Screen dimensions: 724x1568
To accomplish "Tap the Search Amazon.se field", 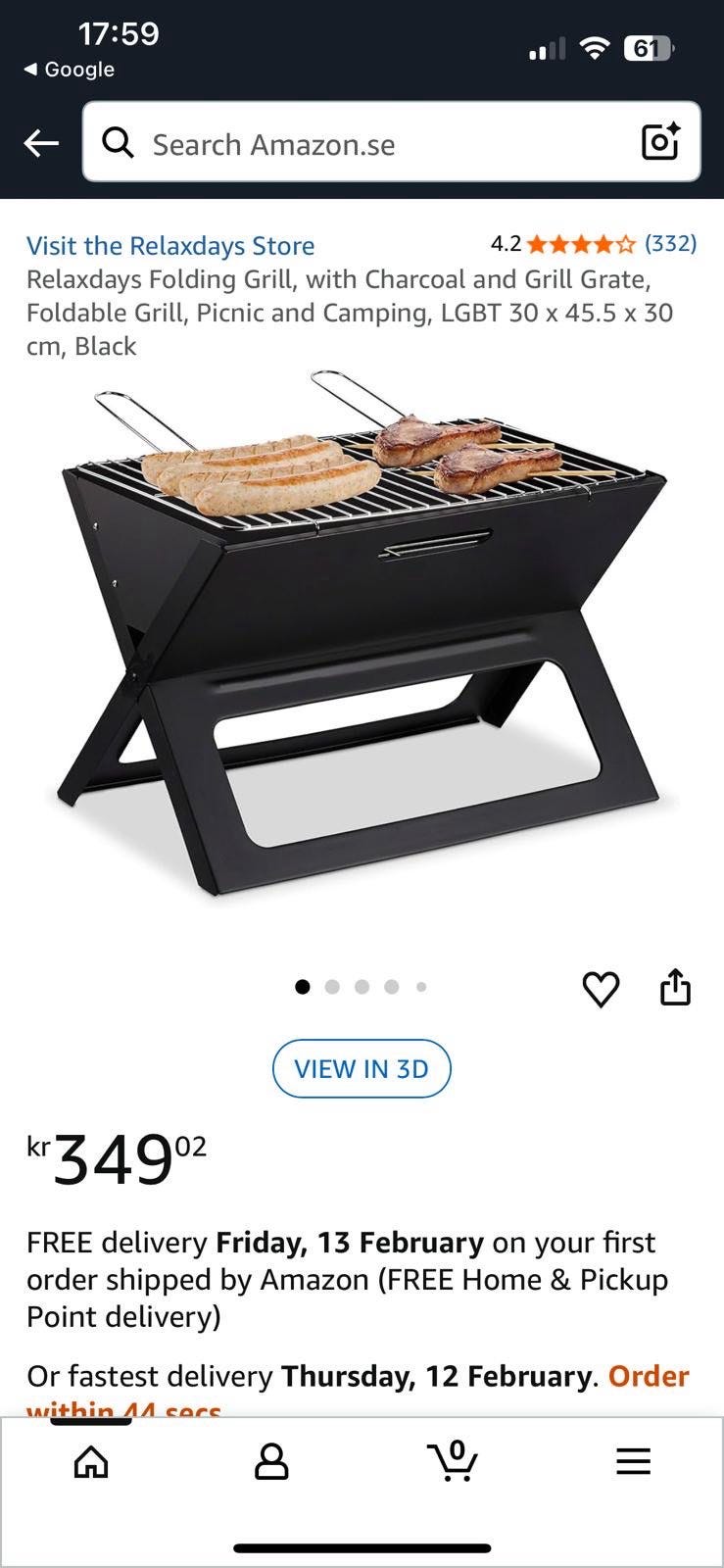I will pos(372,144).
